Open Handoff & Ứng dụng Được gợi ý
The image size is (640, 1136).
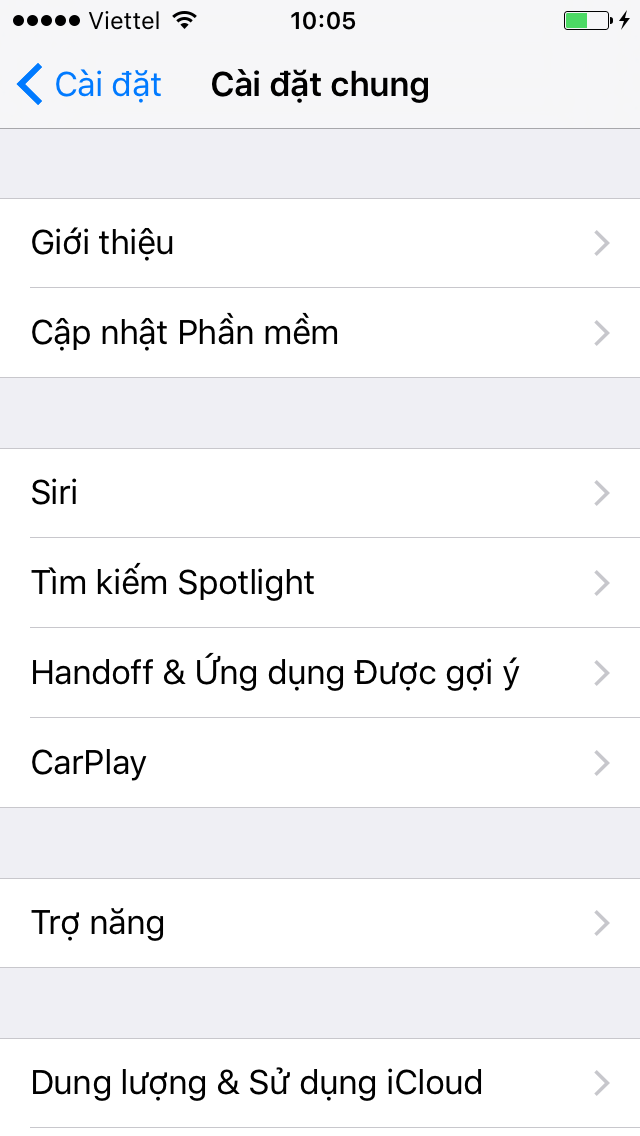tap(320, 672)
